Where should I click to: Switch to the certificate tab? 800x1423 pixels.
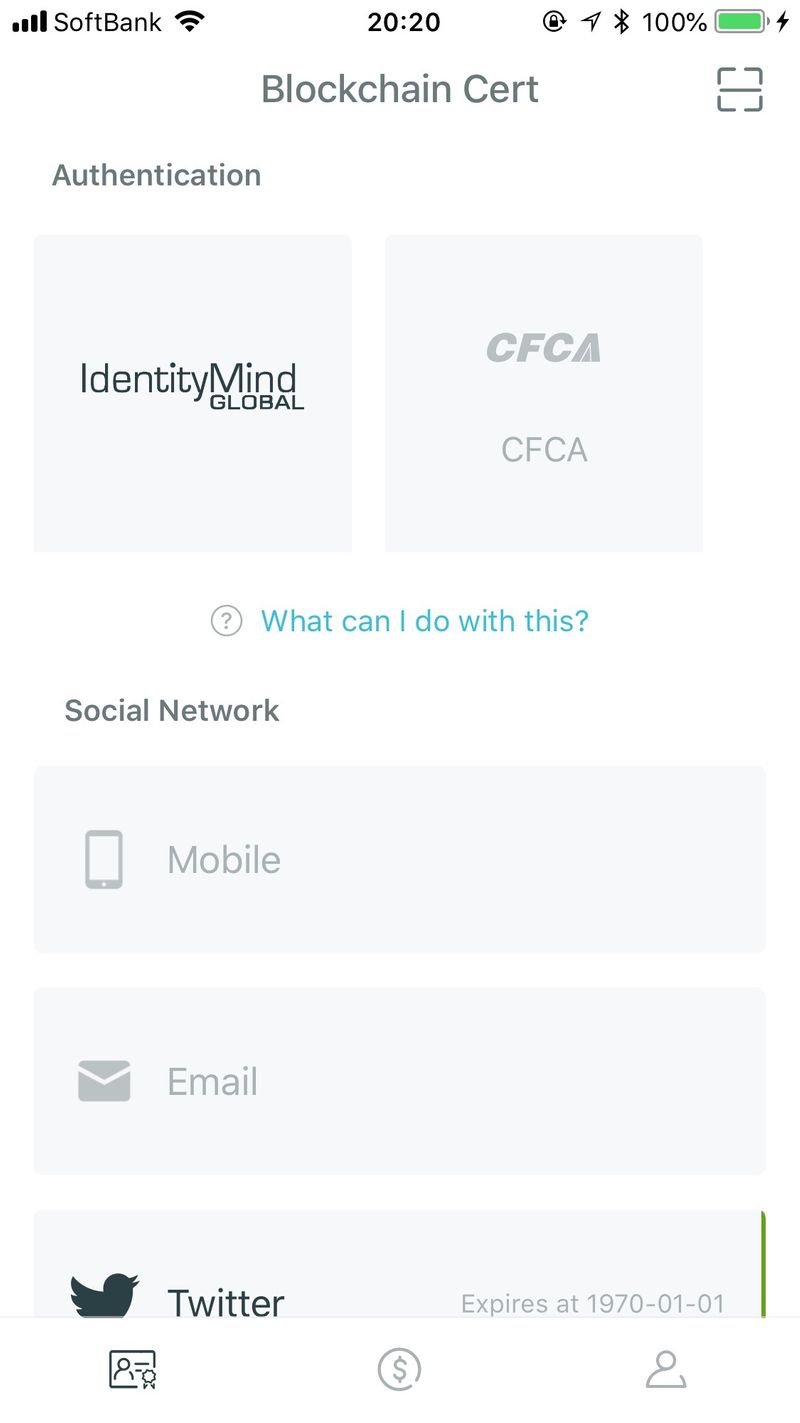pyautogui.click(x=133, y=1369)
